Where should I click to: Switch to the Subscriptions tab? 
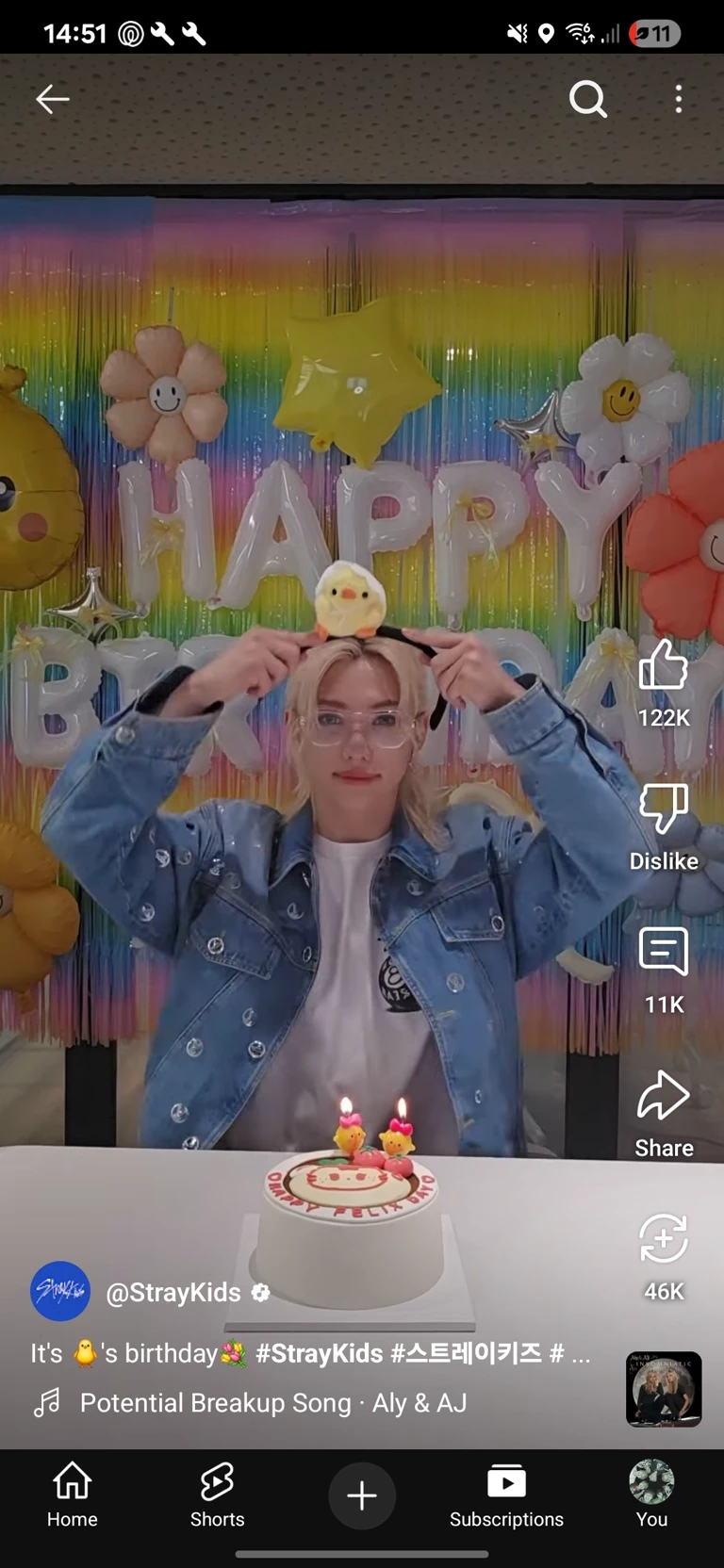[506, 1495]
